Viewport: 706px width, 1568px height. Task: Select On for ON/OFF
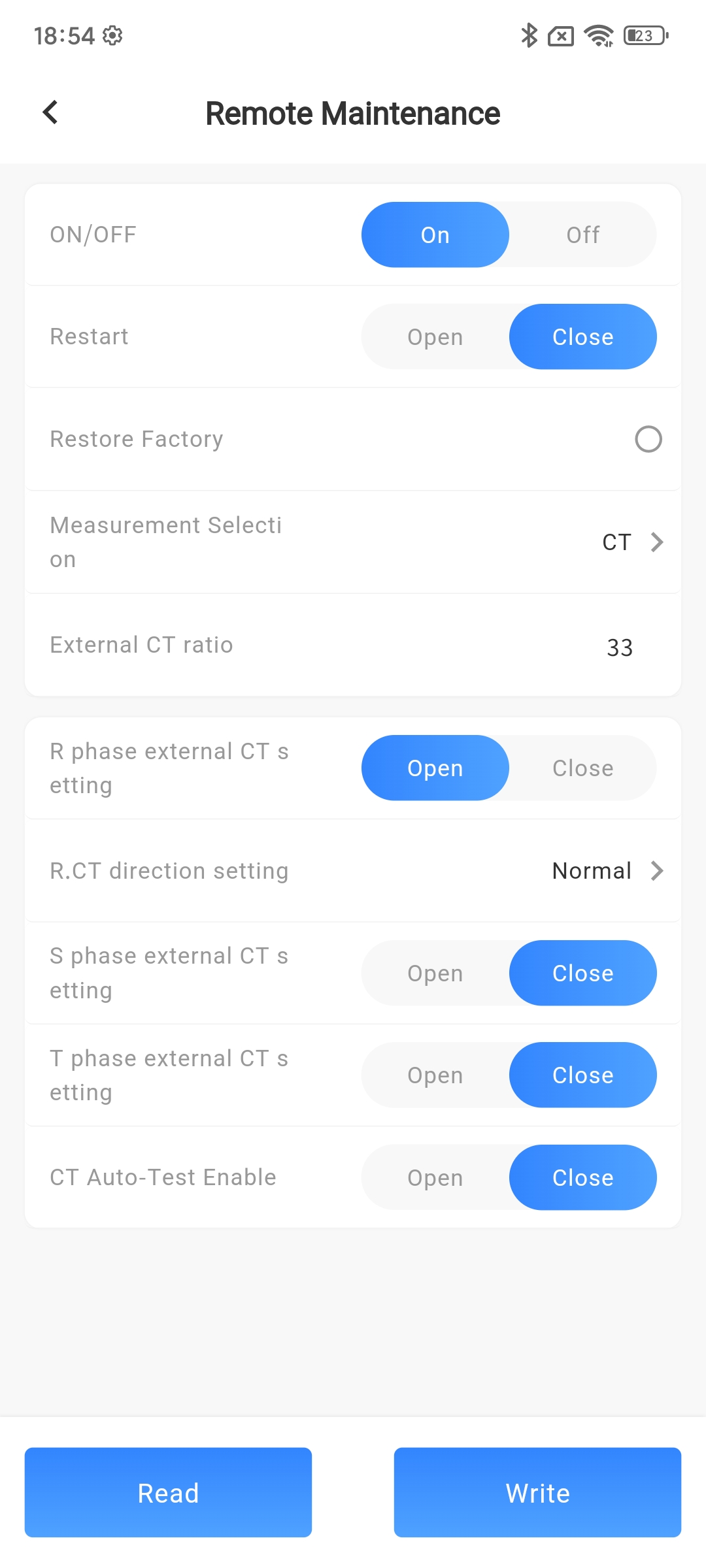(x=435, y=235)
